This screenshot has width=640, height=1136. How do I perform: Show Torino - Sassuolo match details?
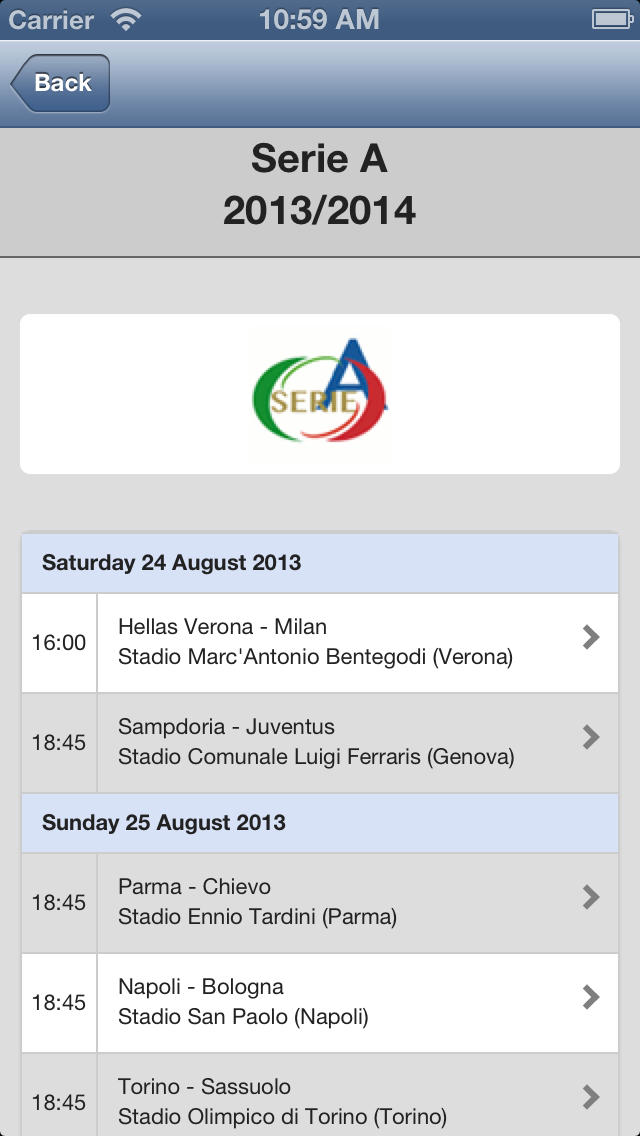[320, 1098]
